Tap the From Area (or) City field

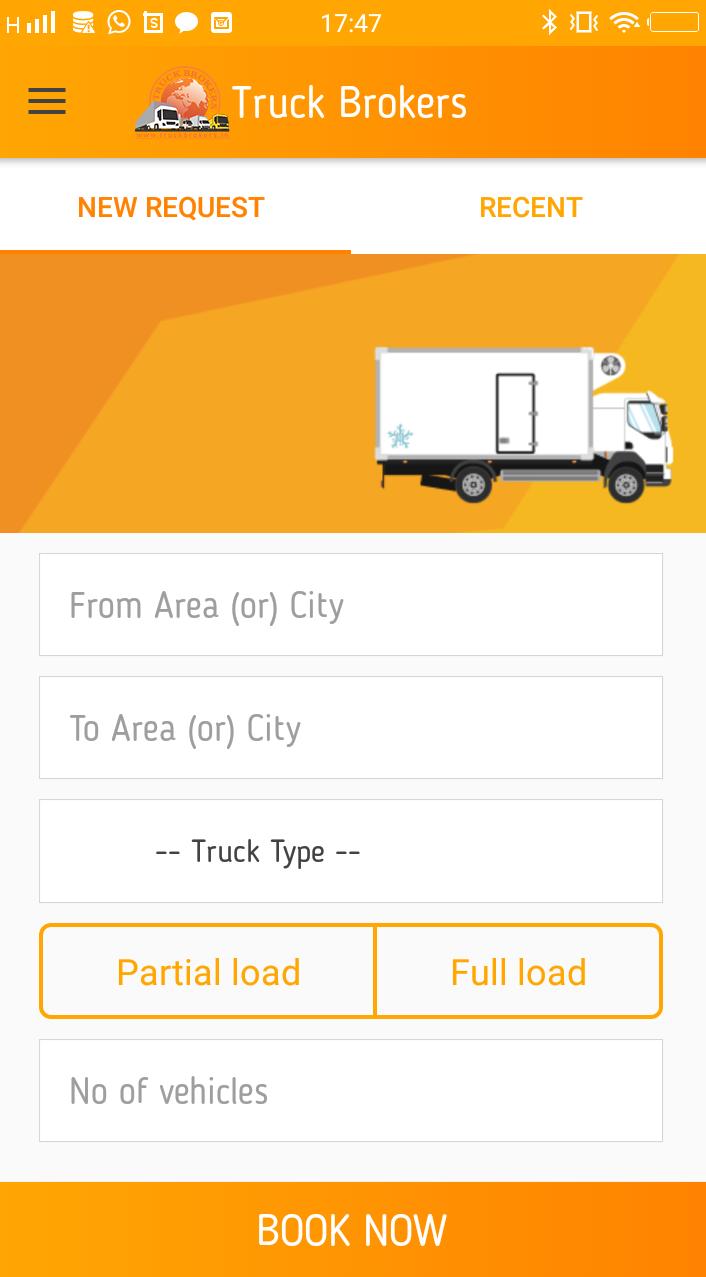(x=350, y=605)
